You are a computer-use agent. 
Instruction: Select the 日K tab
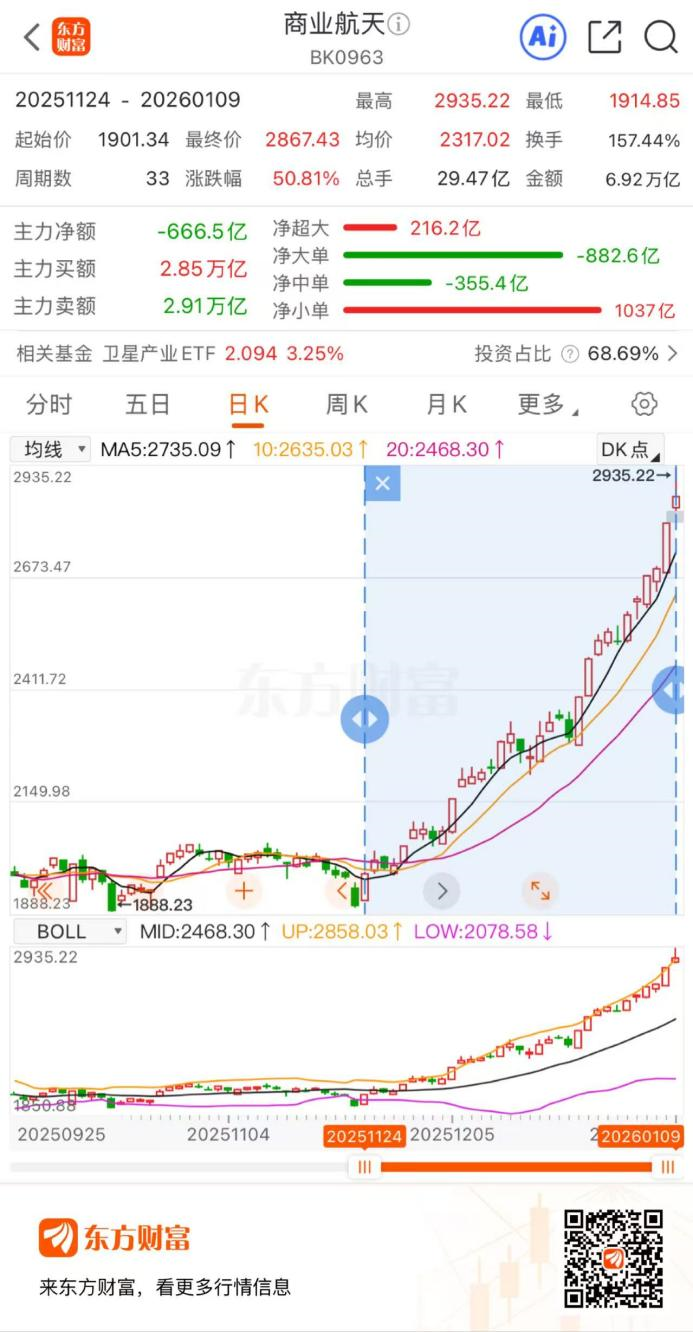248,404
